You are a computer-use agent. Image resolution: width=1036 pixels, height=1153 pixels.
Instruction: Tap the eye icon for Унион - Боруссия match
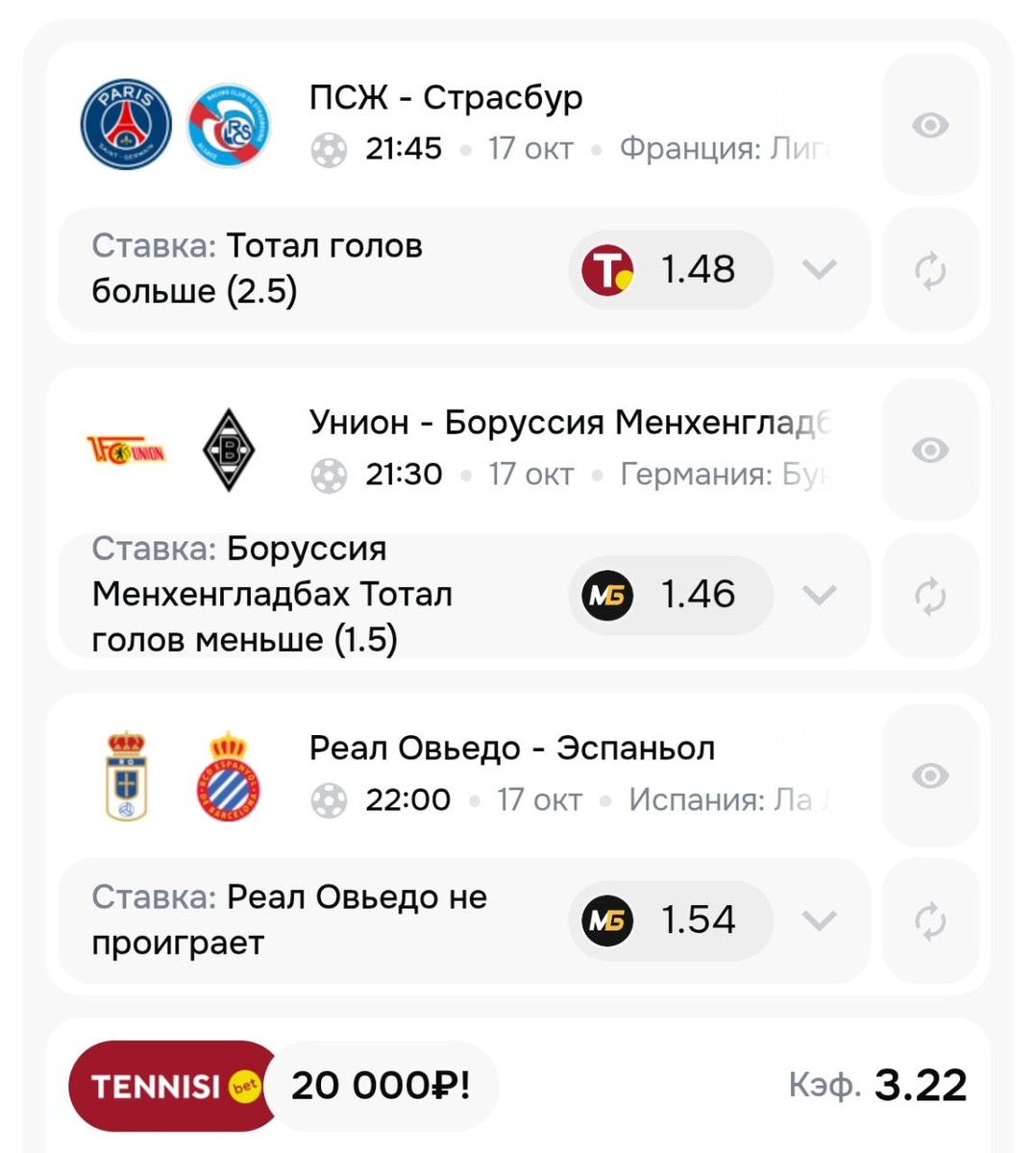930,450
